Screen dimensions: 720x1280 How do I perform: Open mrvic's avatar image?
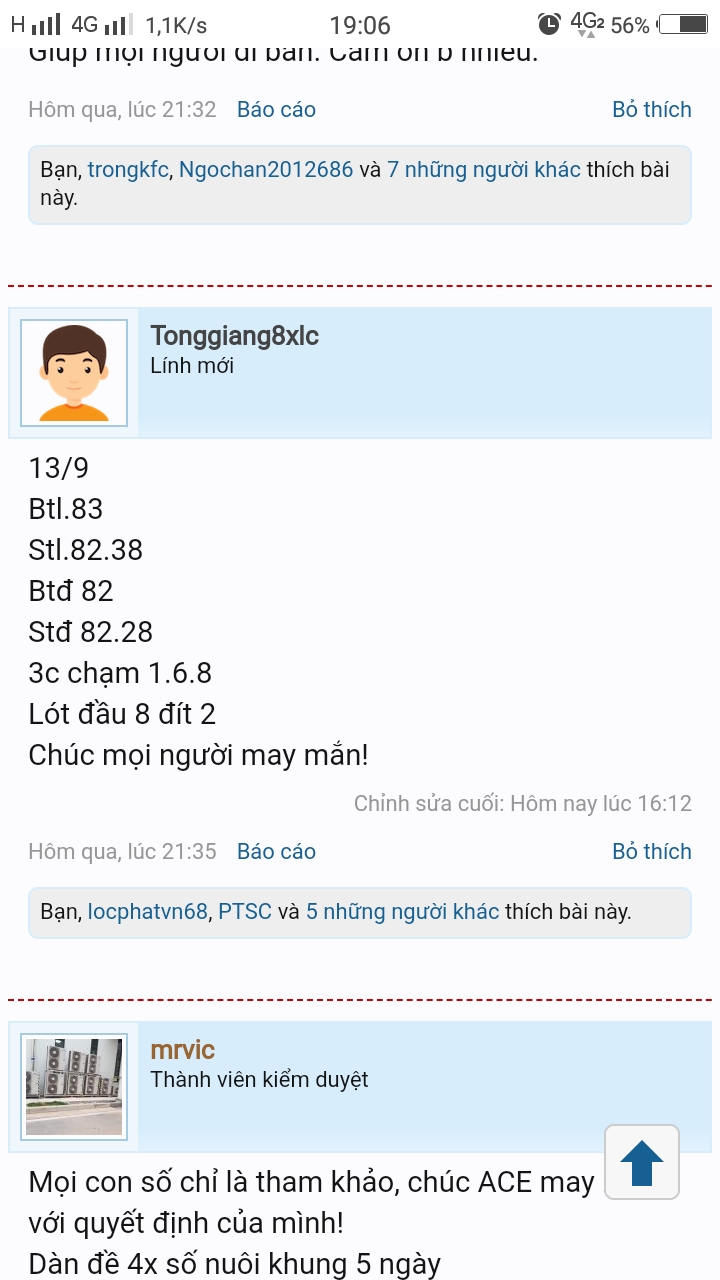pyautogui.click(x=74, y=1087)
